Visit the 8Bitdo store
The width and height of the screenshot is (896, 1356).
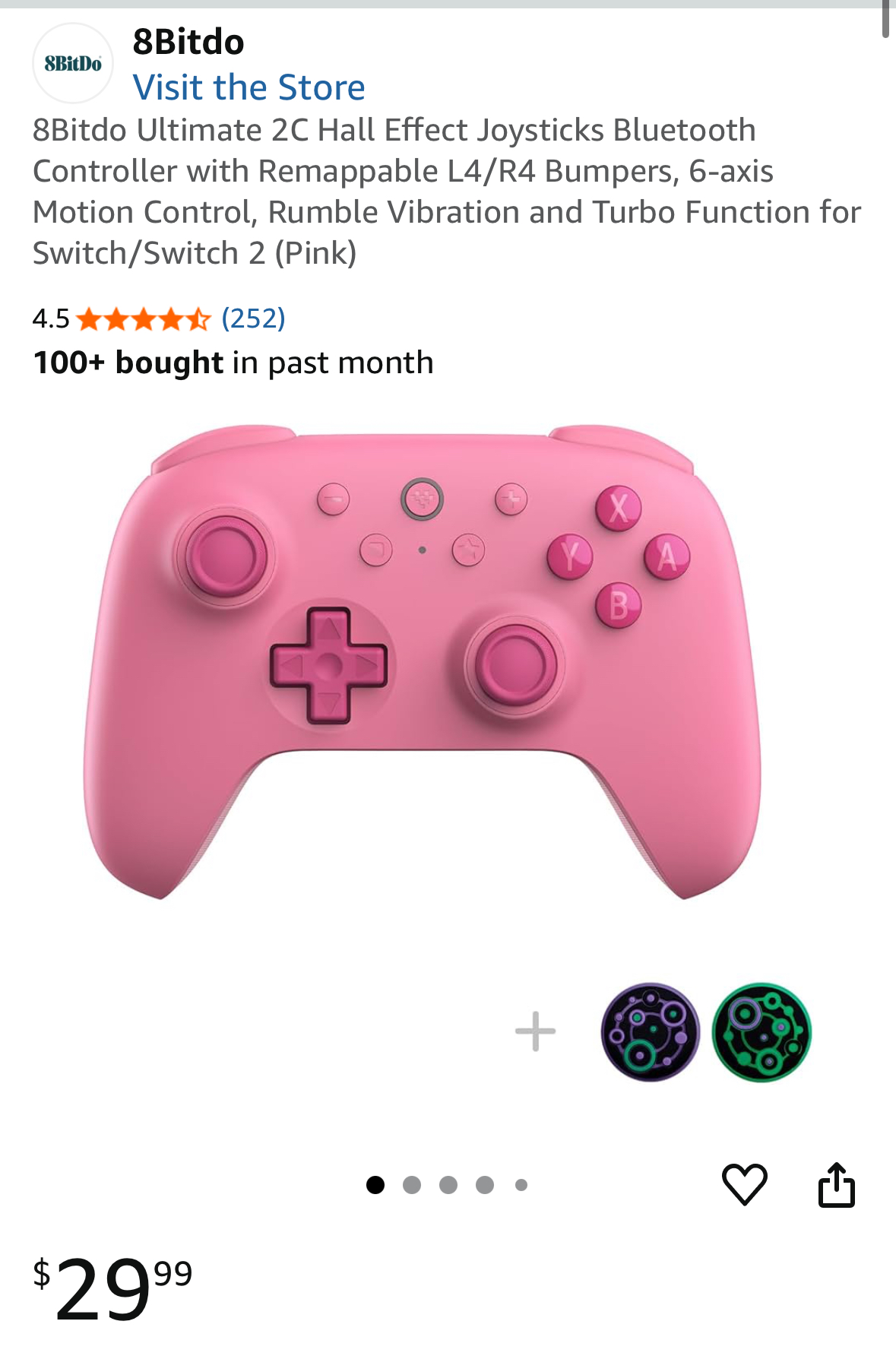click(x=249, y=87)
